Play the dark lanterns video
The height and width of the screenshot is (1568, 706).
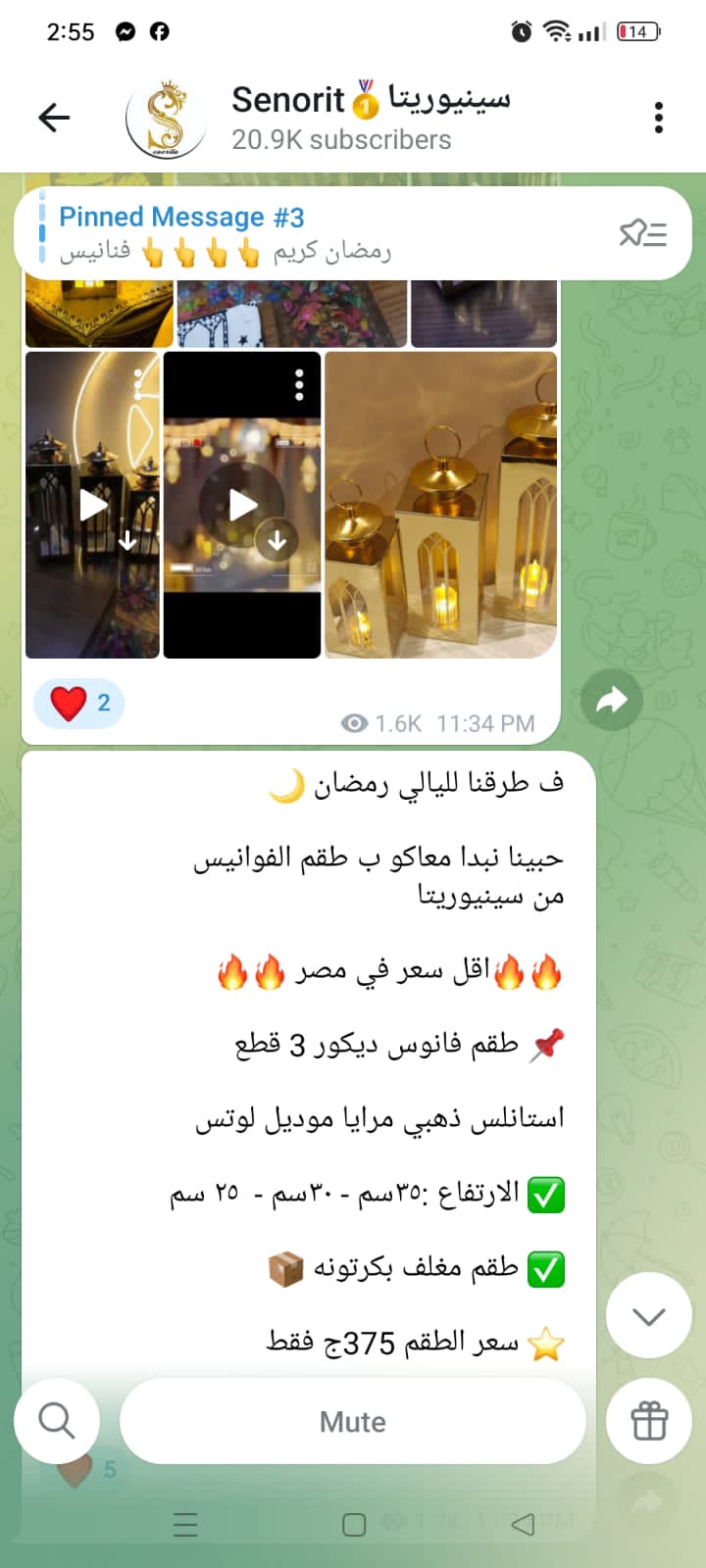tap(93, 506)
